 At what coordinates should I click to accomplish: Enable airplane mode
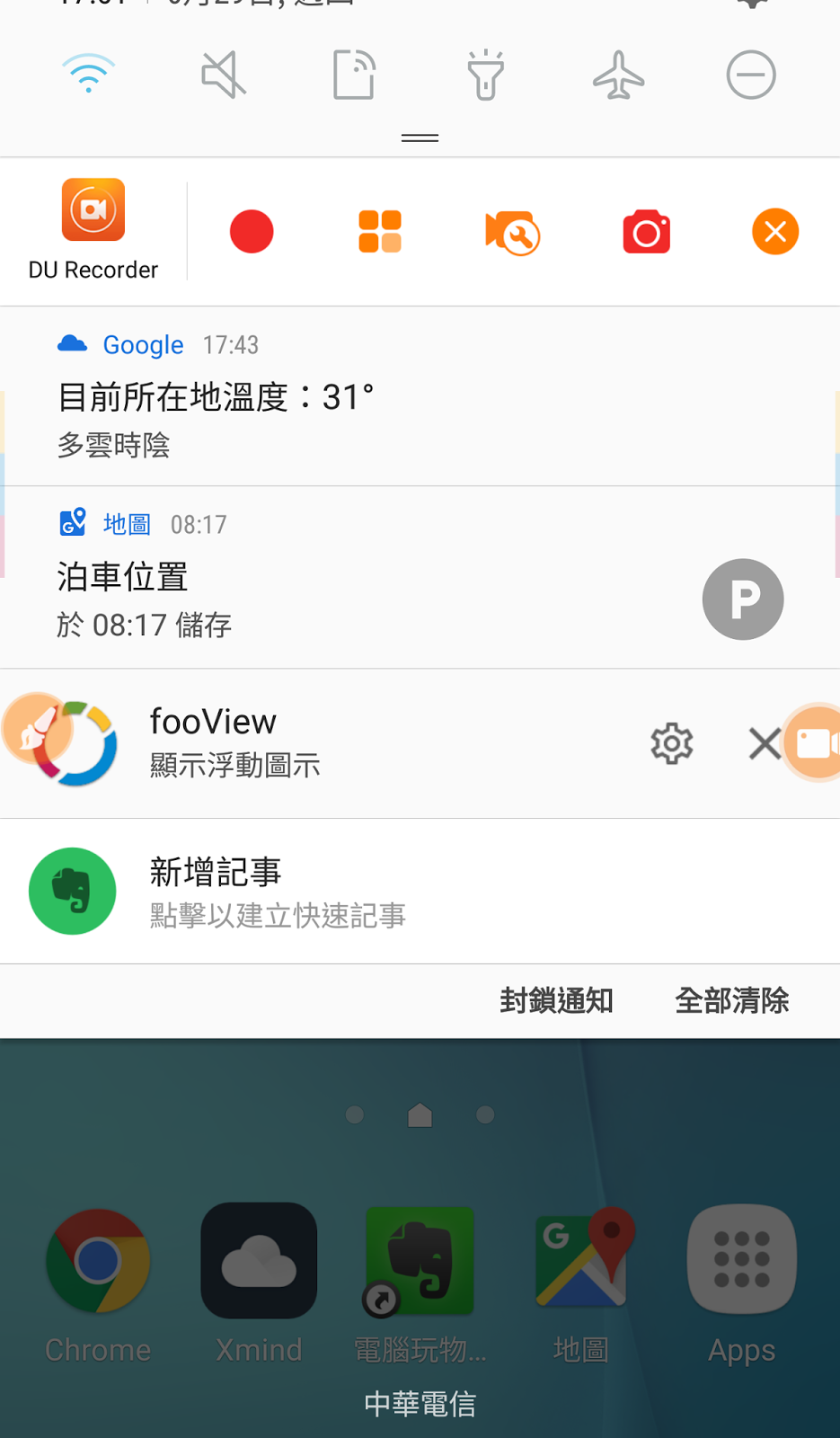point(619,75)
